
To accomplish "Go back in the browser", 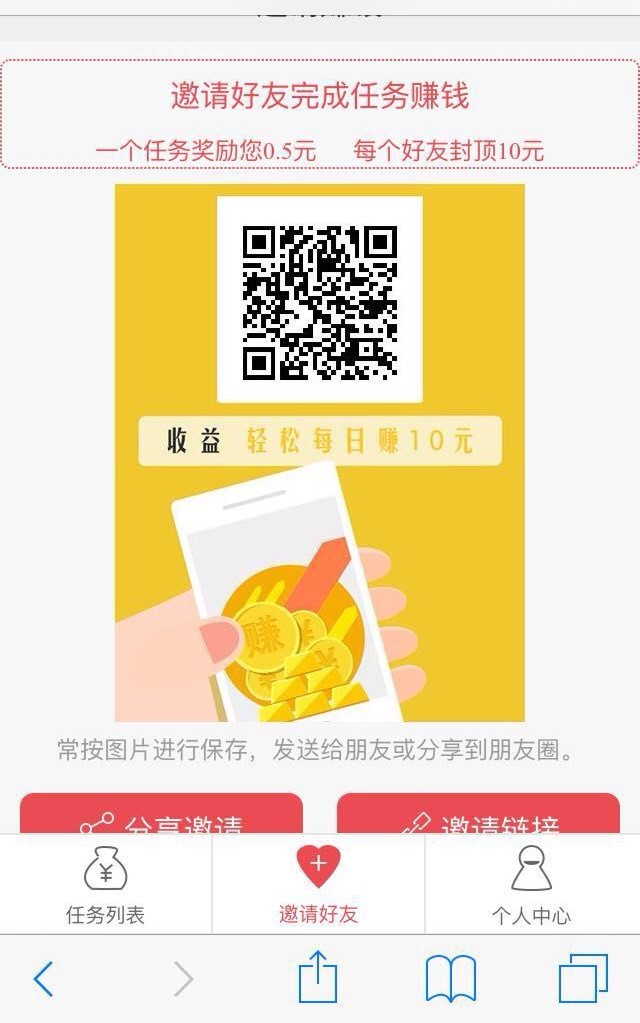I will (x=43, y=979).
